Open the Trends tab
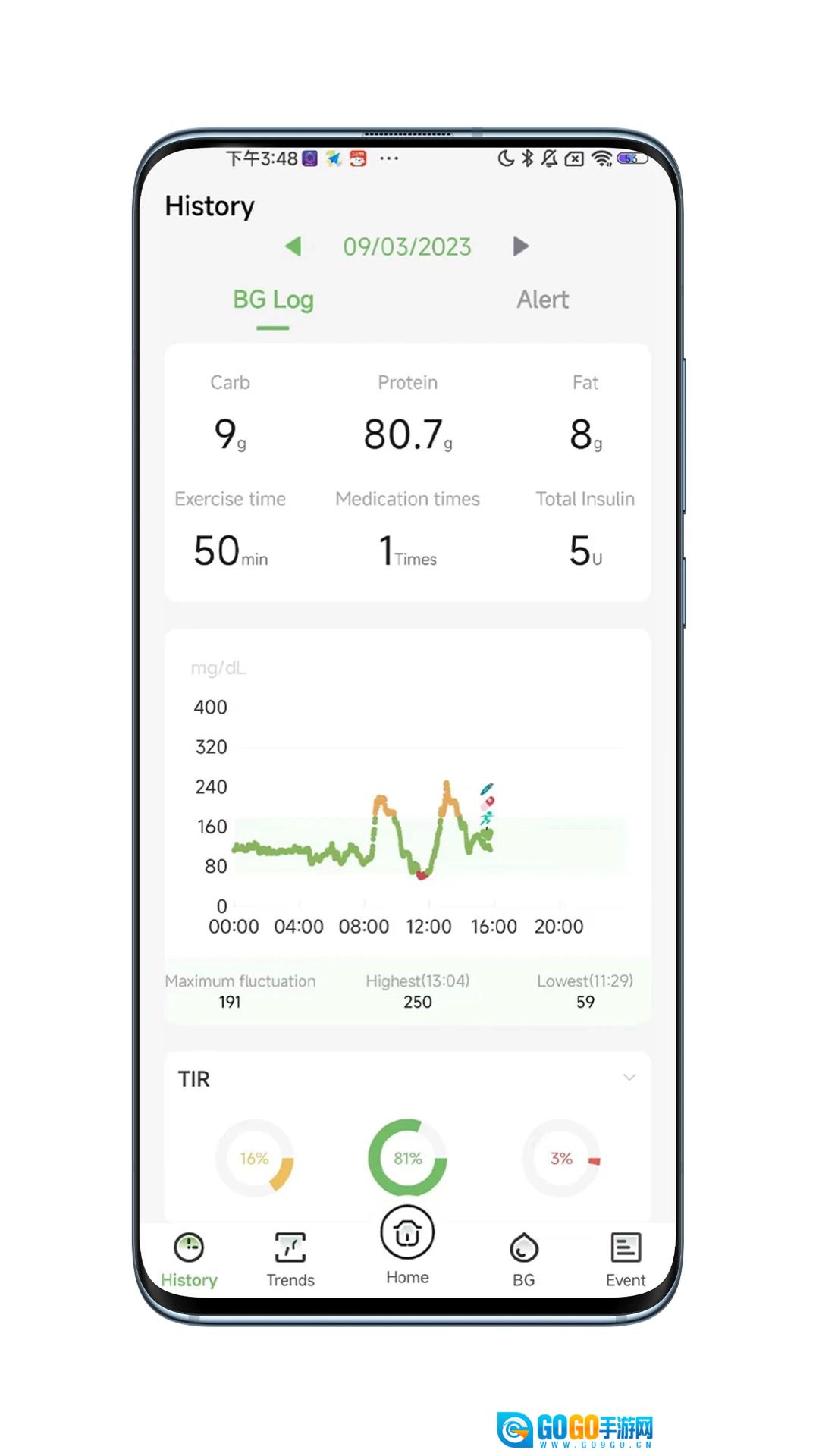The width and height of the screenshot is (819, 1456). pos(290,1260)
